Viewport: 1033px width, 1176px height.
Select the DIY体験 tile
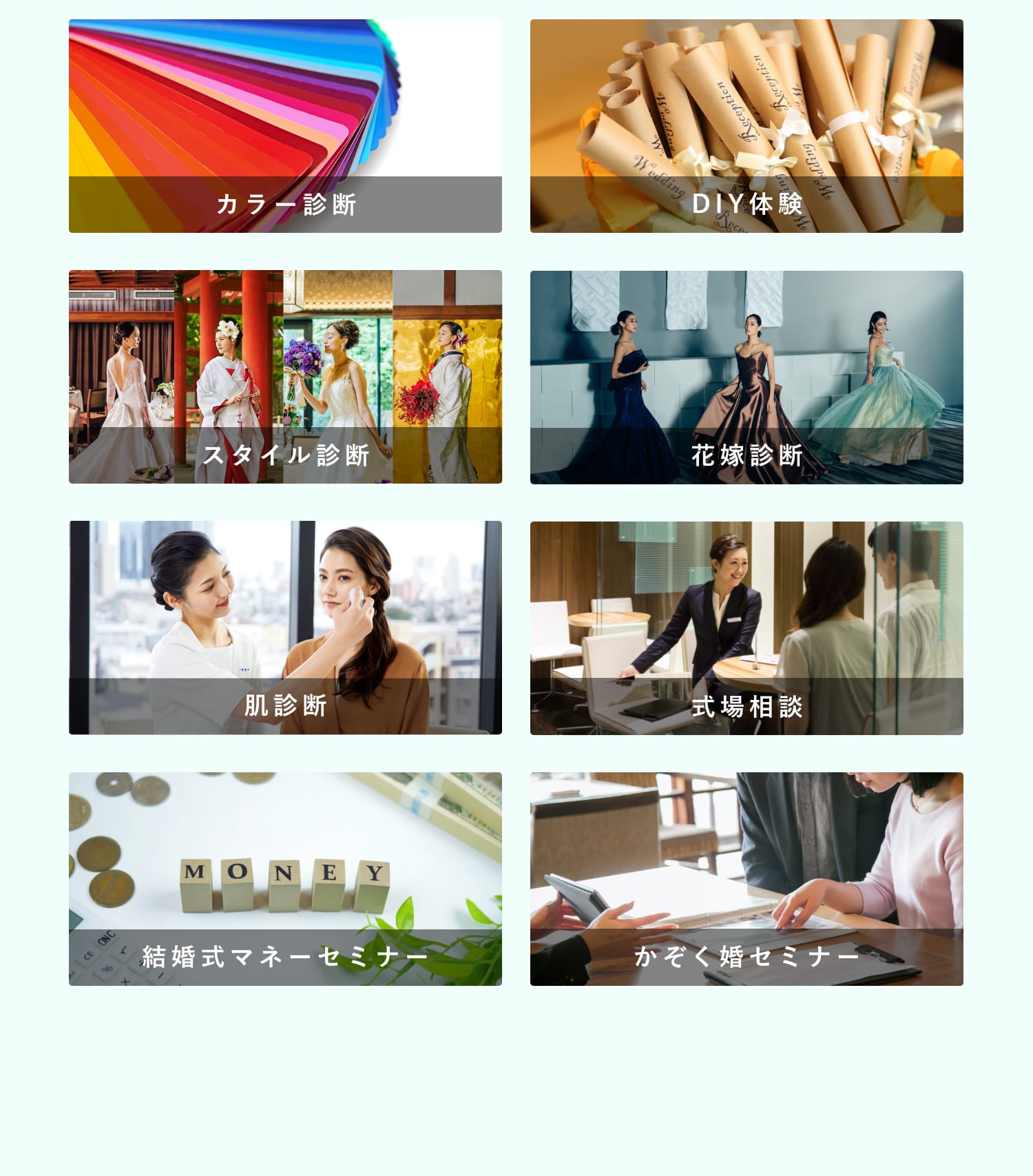pos(747,126)
